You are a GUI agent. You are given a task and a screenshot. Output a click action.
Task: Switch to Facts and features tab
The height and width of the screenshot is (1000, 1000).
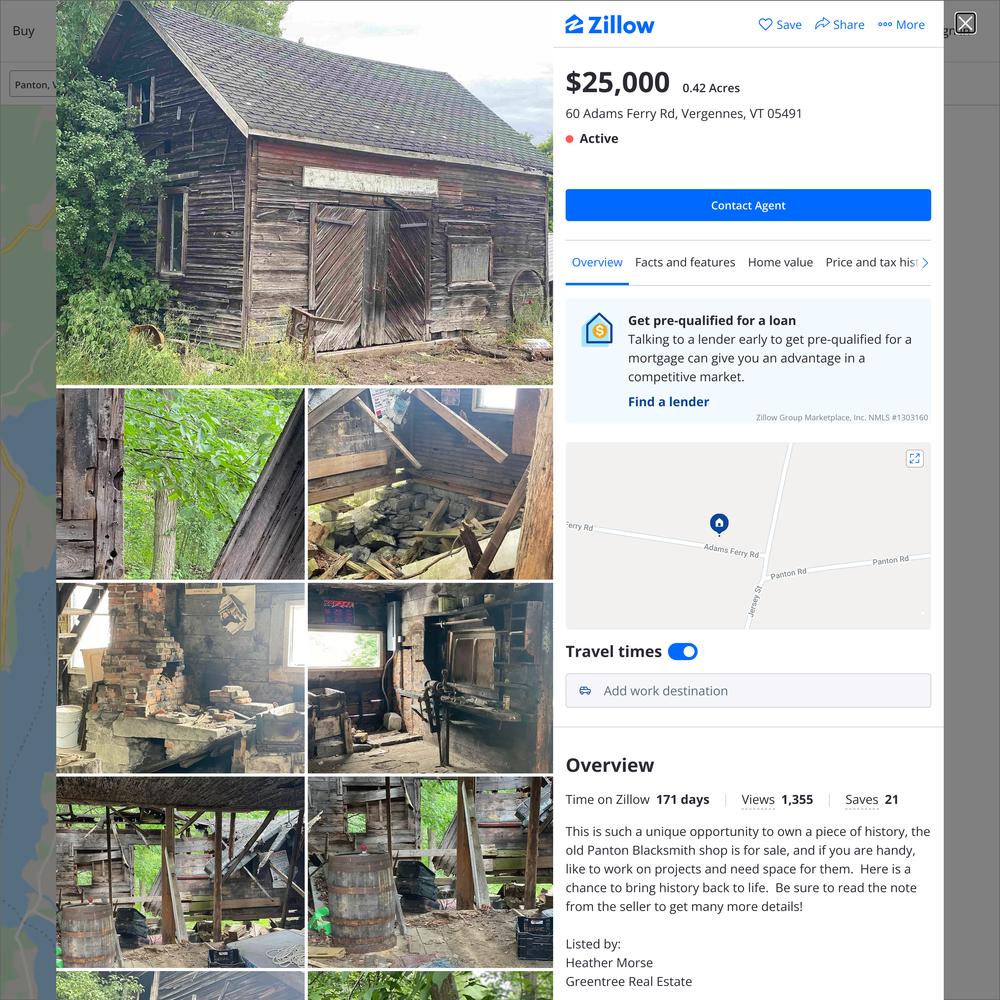pyautogui.click(x=685, y=262)
